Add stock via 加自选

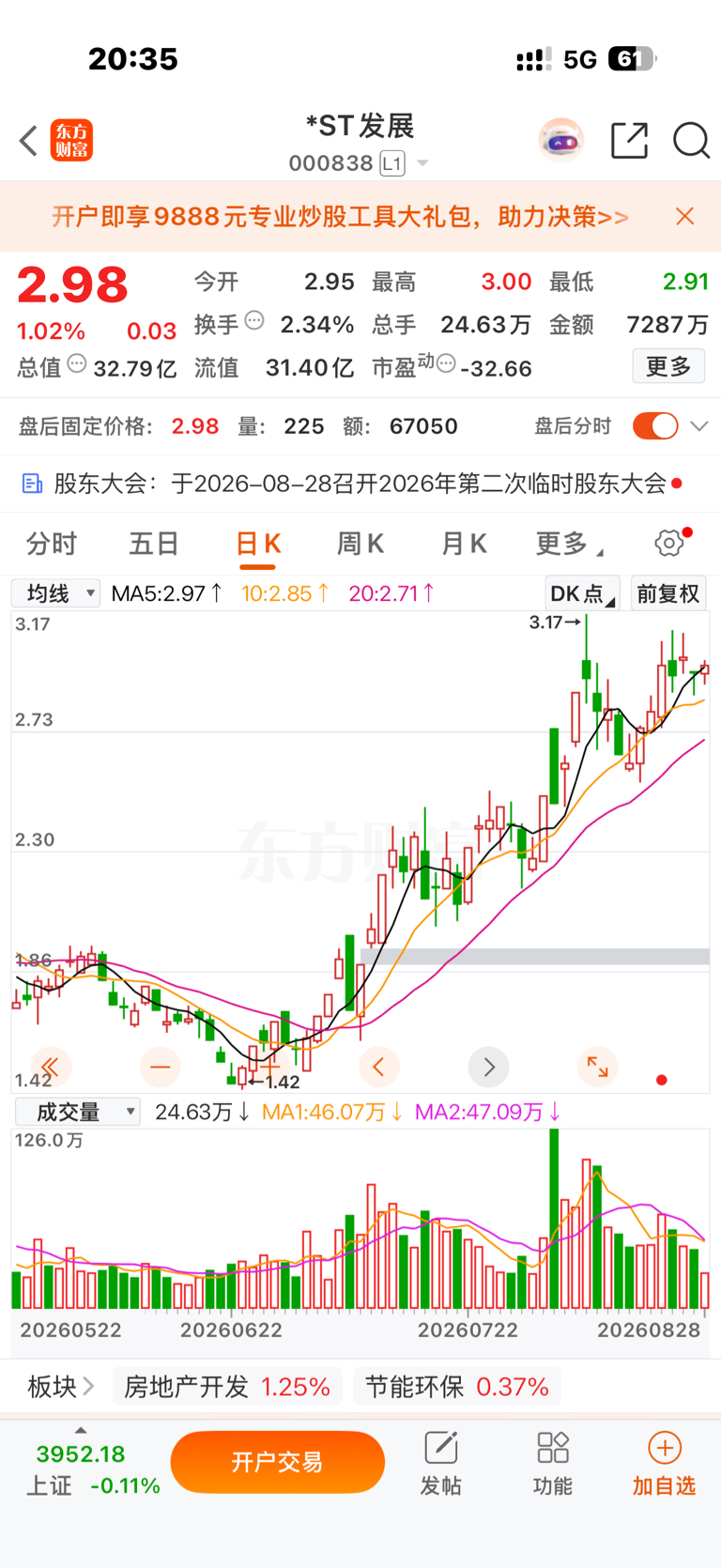click(x=664, y=1464)
